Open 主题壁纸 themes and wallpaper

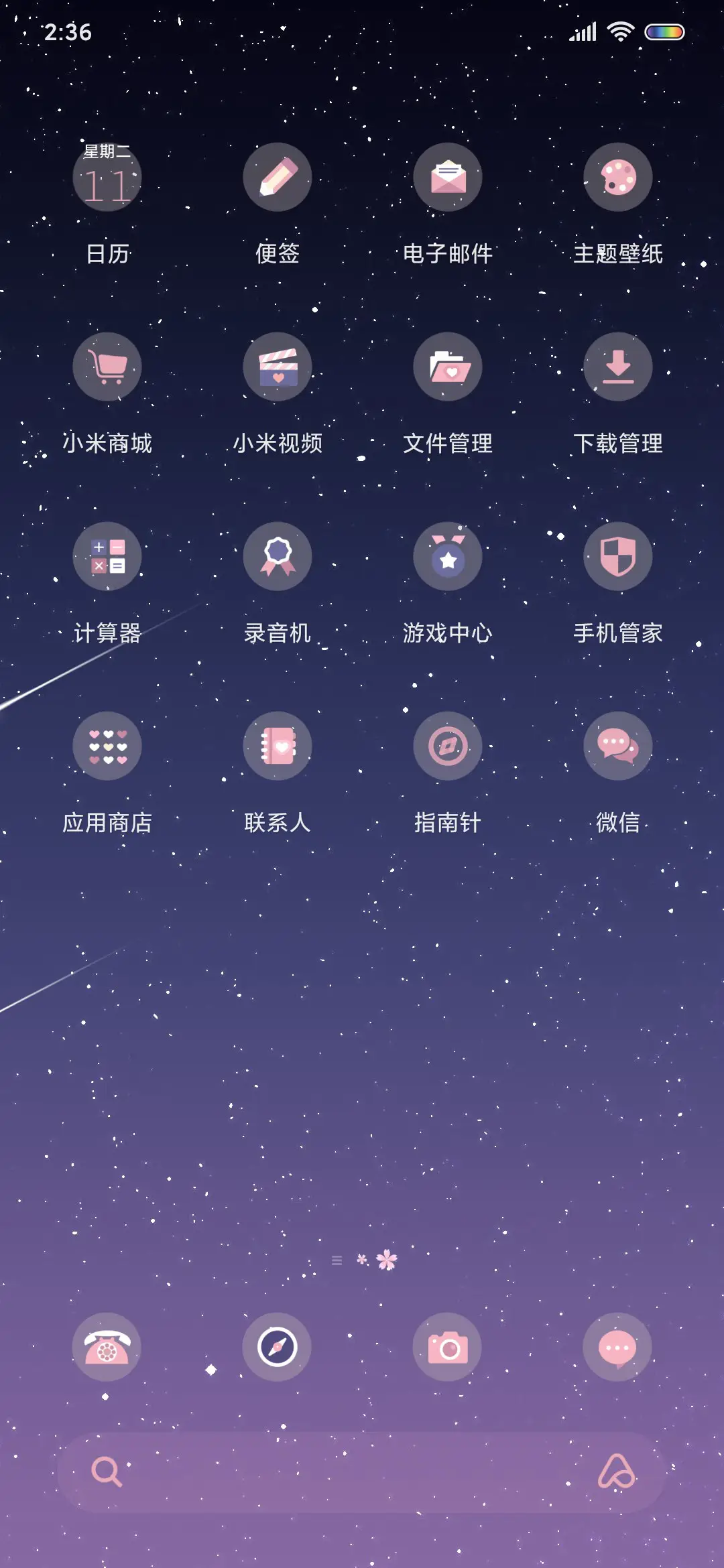point(617,177)
